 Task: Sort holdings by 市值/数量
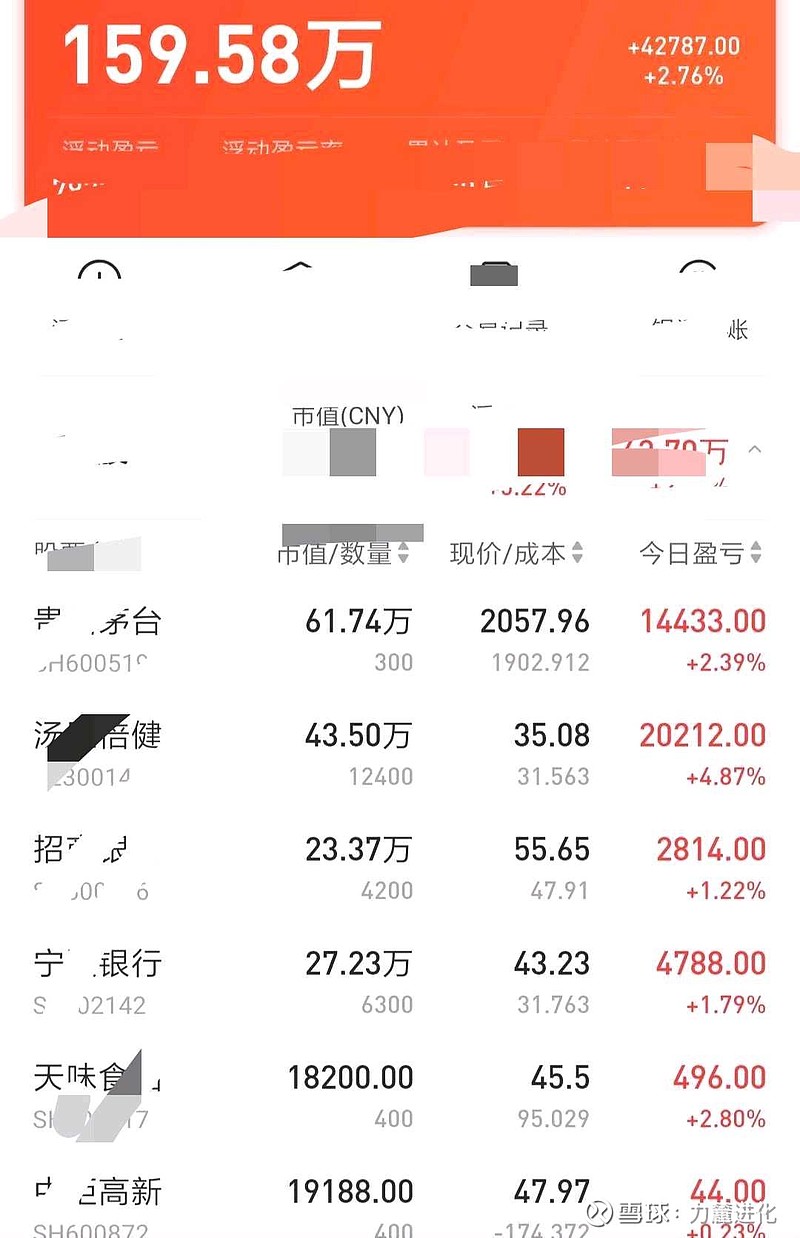pyautogui.click(x=343, y=553)
